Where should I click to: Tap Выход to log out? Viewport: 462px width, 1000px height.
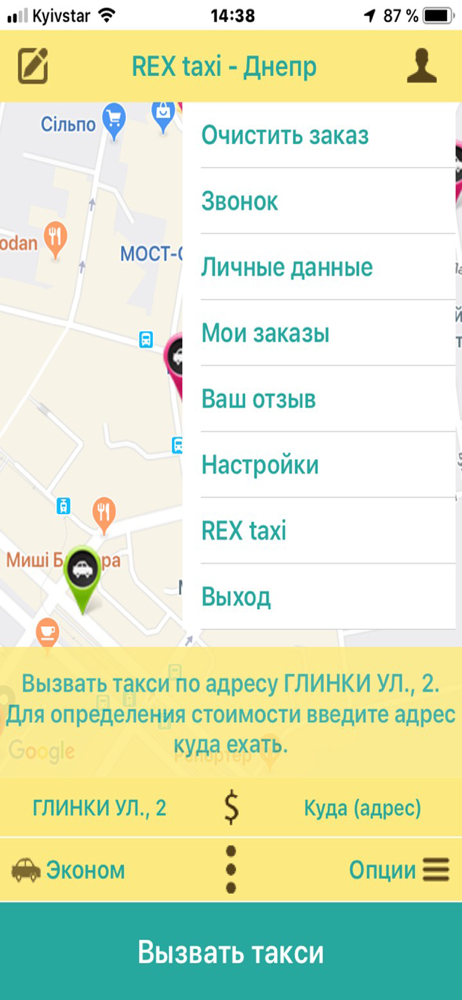pos(319,596)
